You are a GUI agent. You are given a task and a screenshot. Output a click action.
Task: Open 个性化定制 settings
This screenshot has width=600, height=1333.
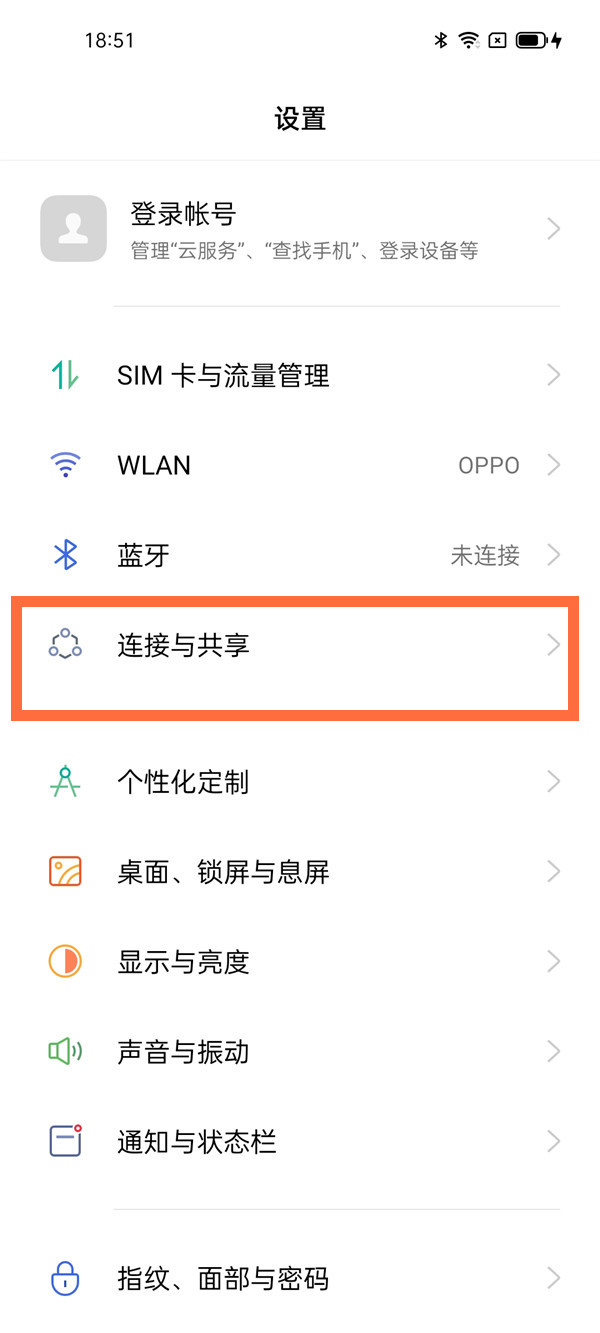(300, 782)
